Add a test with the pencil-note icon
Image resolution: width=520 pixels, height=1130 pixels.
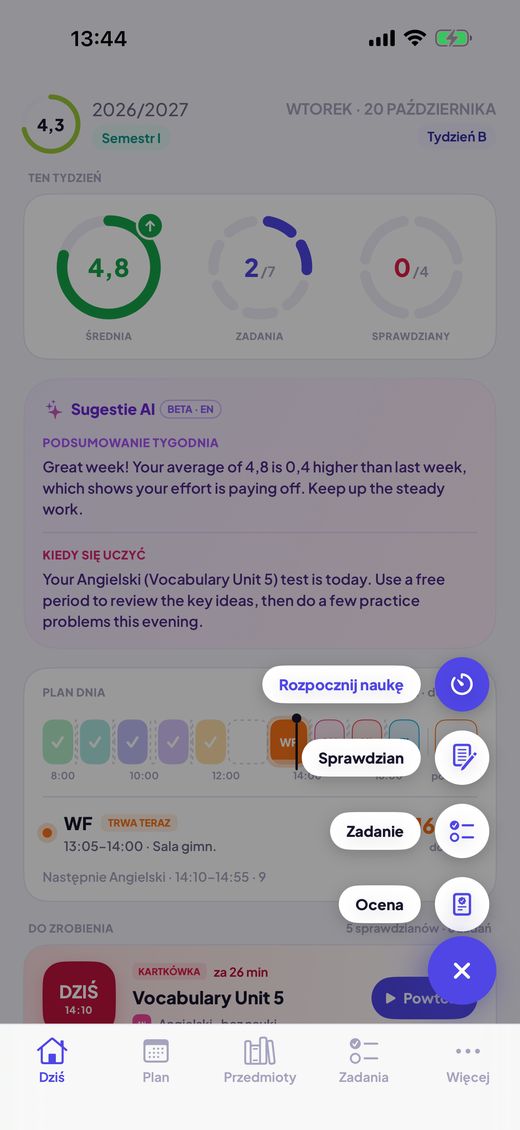click(x=462, y=757)
